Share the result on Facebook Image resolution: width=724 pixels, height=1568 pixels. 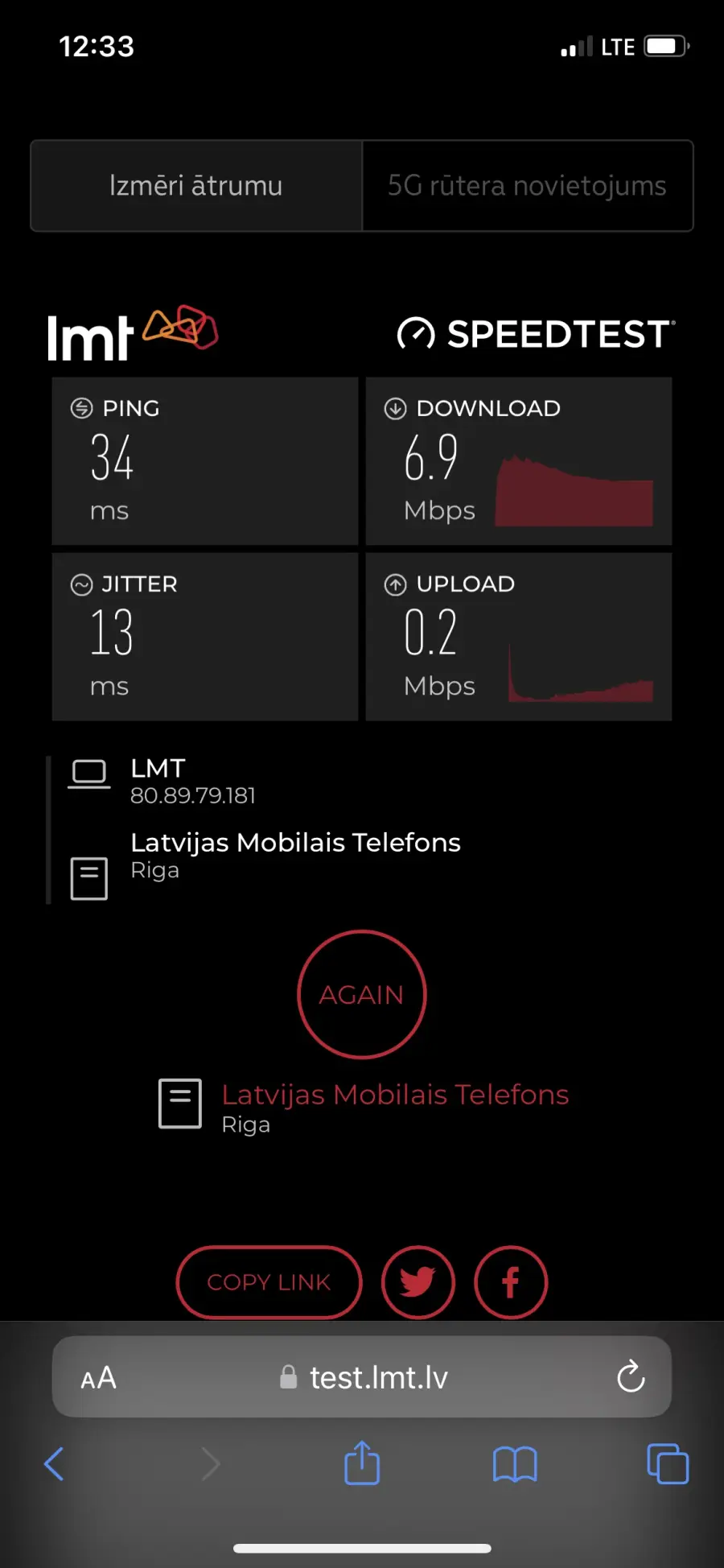[511, 1282]
